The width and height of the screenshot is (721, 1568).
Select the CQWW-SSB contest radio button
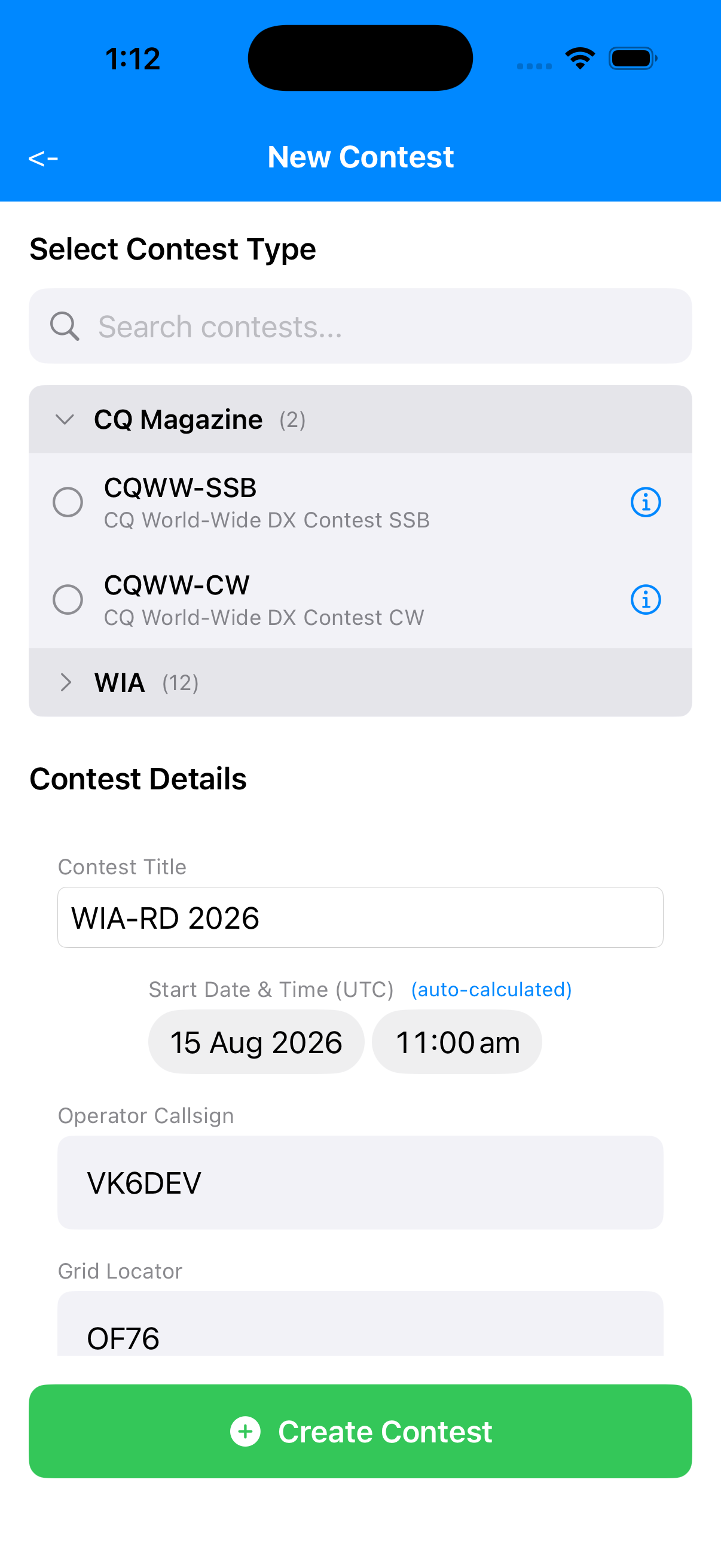tap(68, 502)
